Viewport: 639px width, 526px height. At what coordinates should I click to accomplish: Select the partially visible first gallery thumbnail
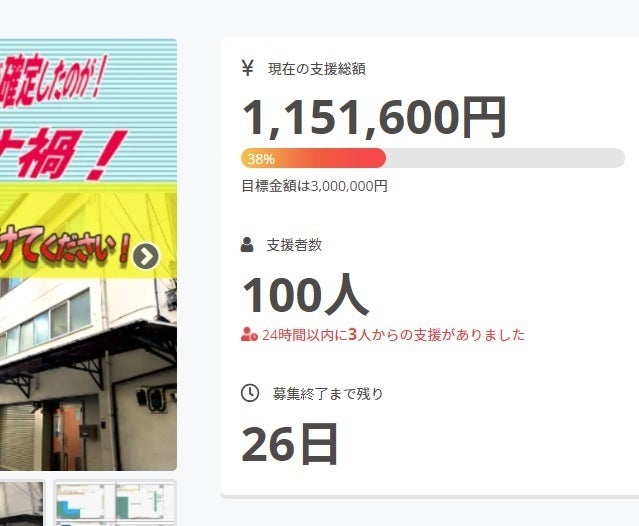(x=20, y=503)
